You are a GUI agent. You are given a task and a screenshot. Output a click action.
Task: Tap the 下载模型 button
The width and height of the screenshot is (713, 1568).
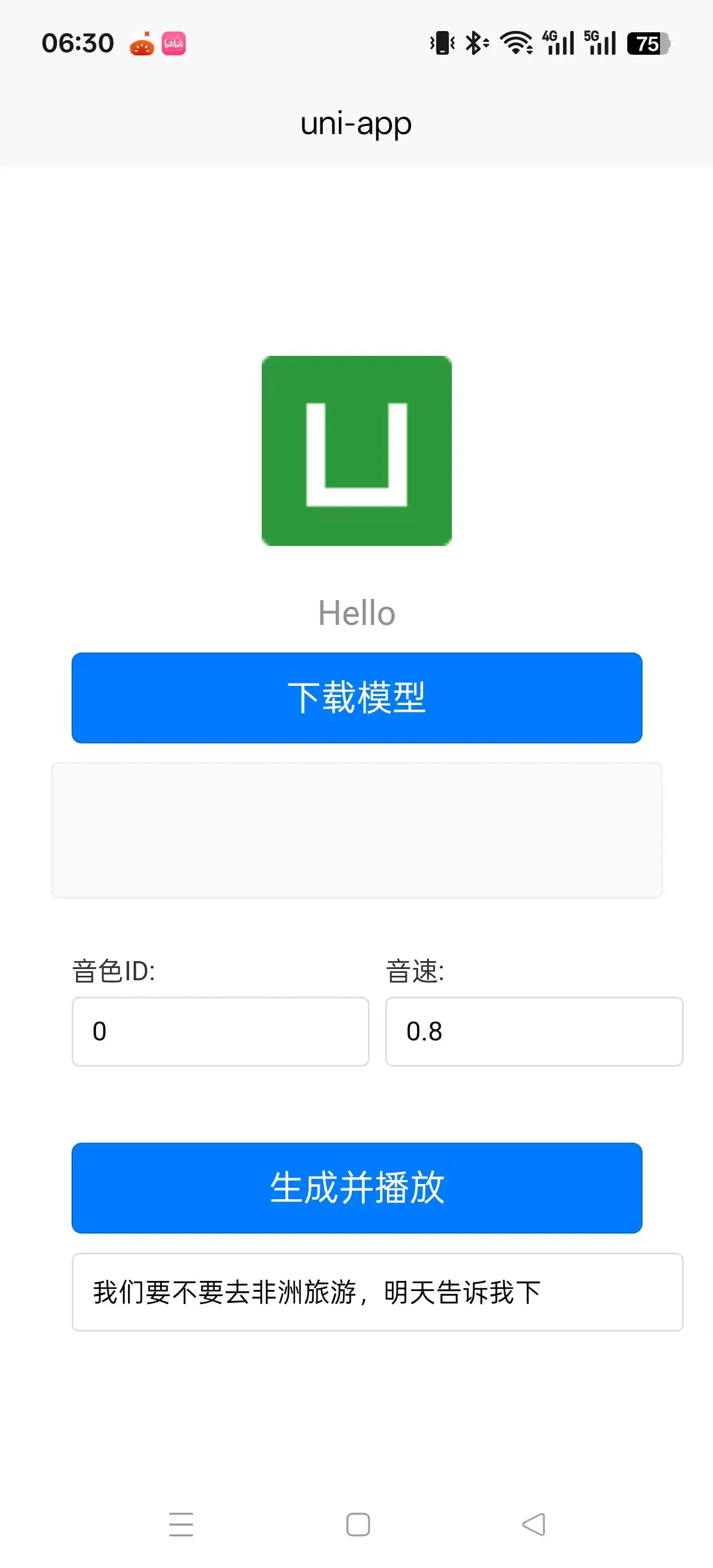pyautogui.click(x=357, y=698)
